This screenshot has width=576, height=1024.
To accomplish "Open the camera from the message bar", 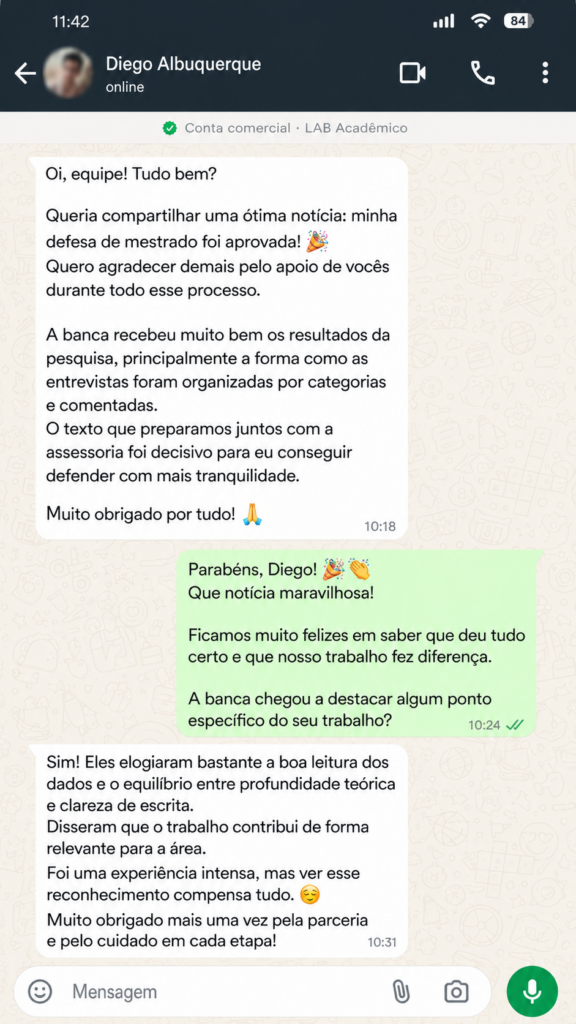I will coord(456,991).
